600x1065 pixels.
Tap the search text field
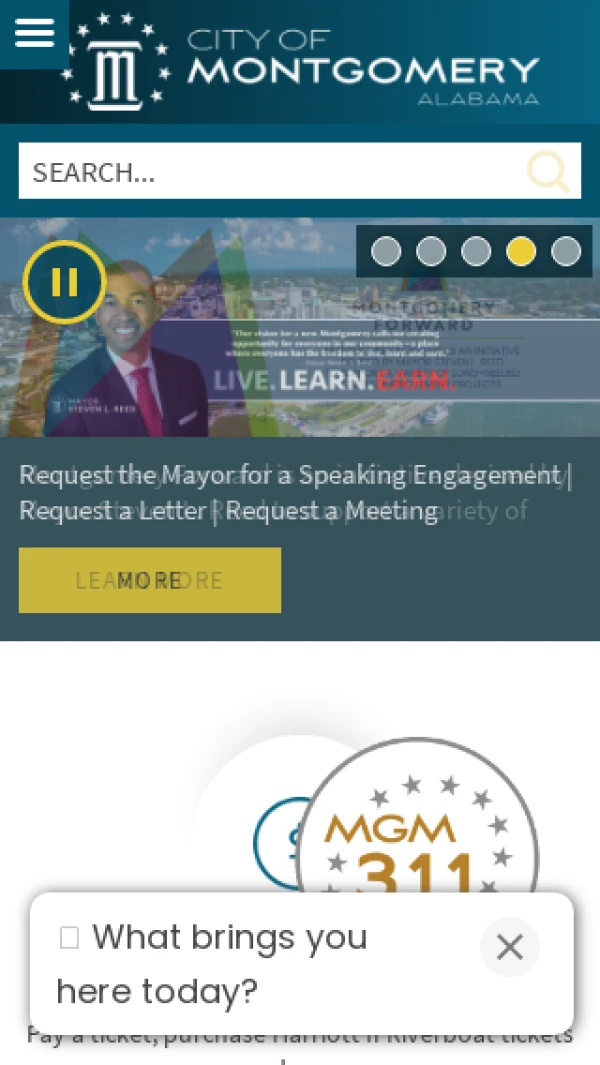[270, 172]
